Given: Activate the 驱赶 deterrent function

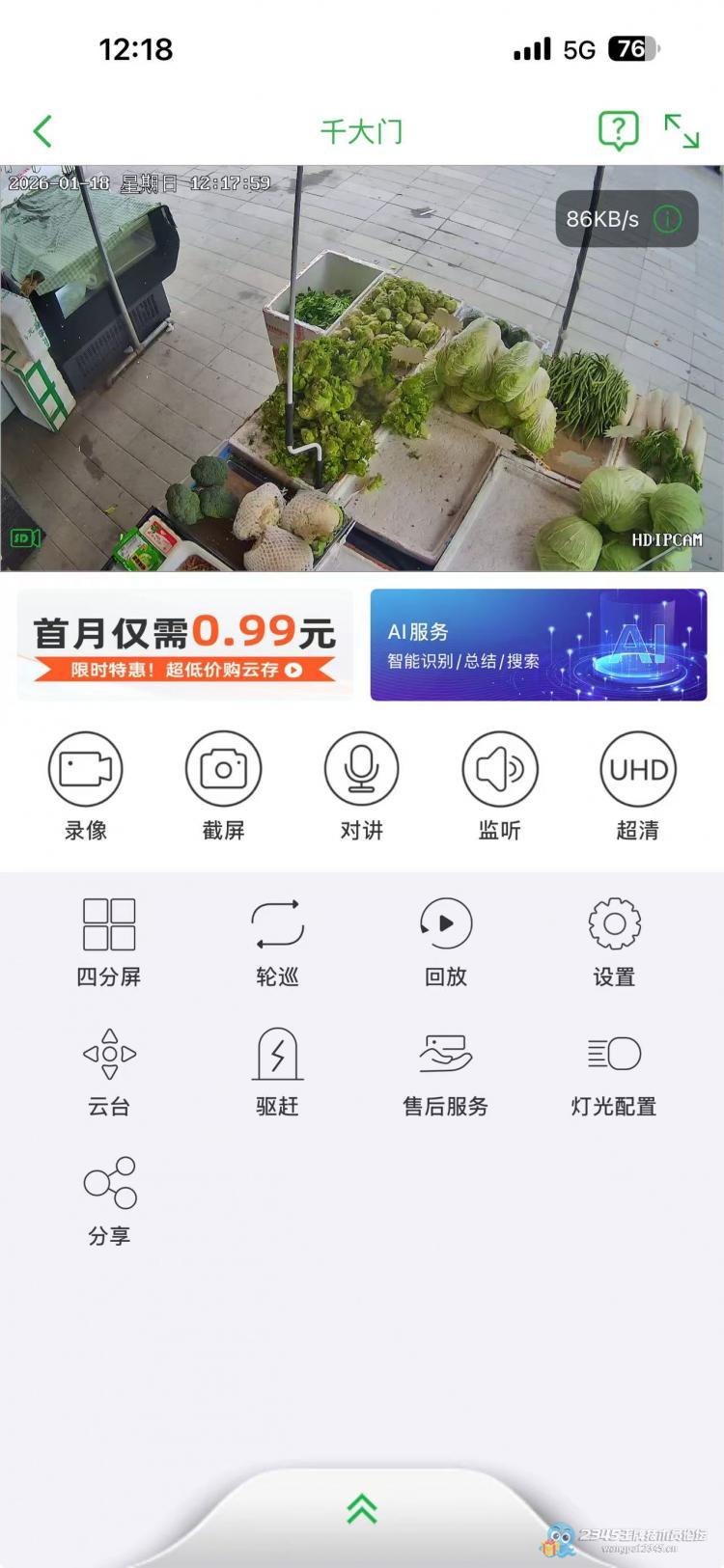Looking at the screenshot, I should [277, 1054].
